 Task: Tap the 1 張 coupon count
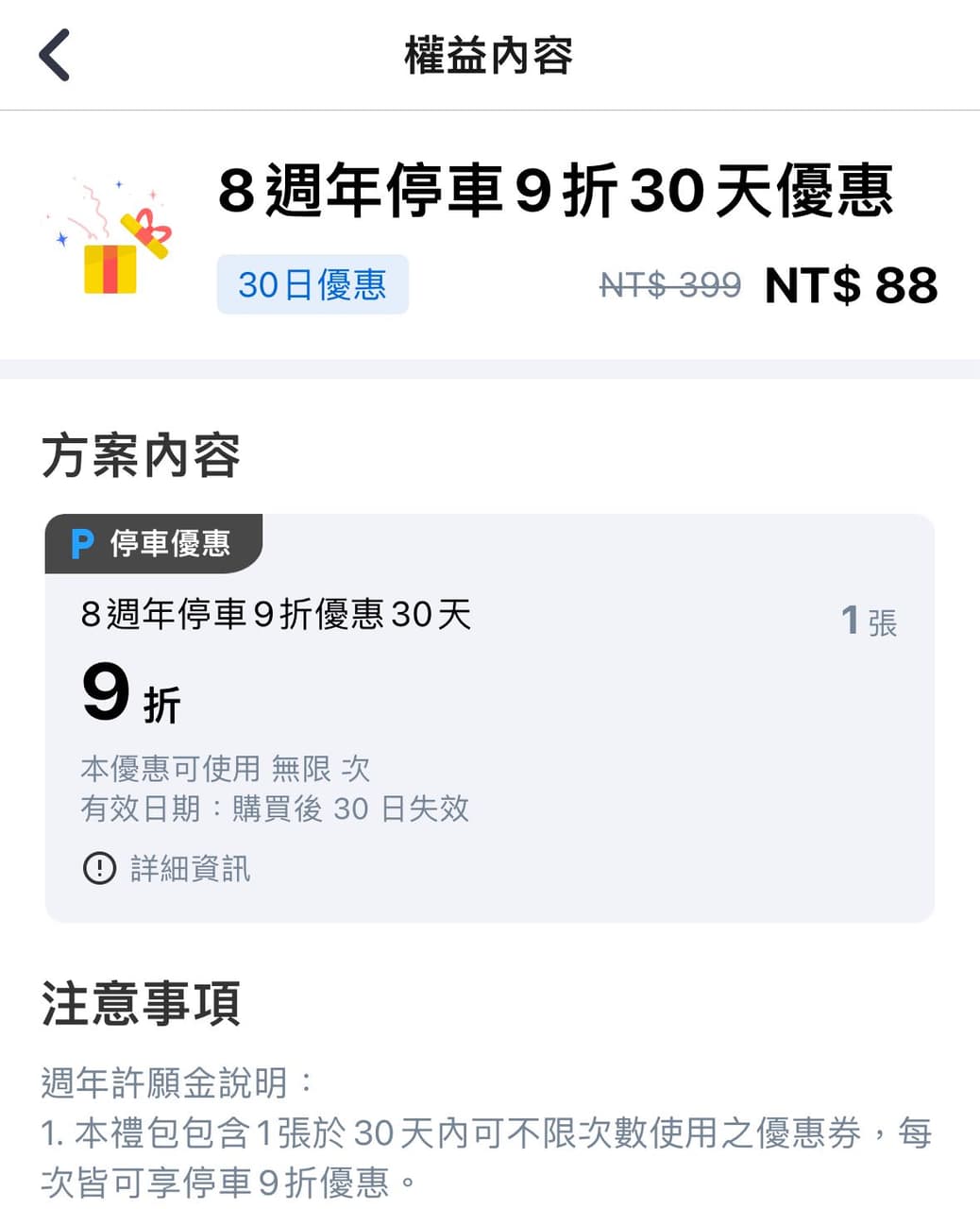point(866,620)
